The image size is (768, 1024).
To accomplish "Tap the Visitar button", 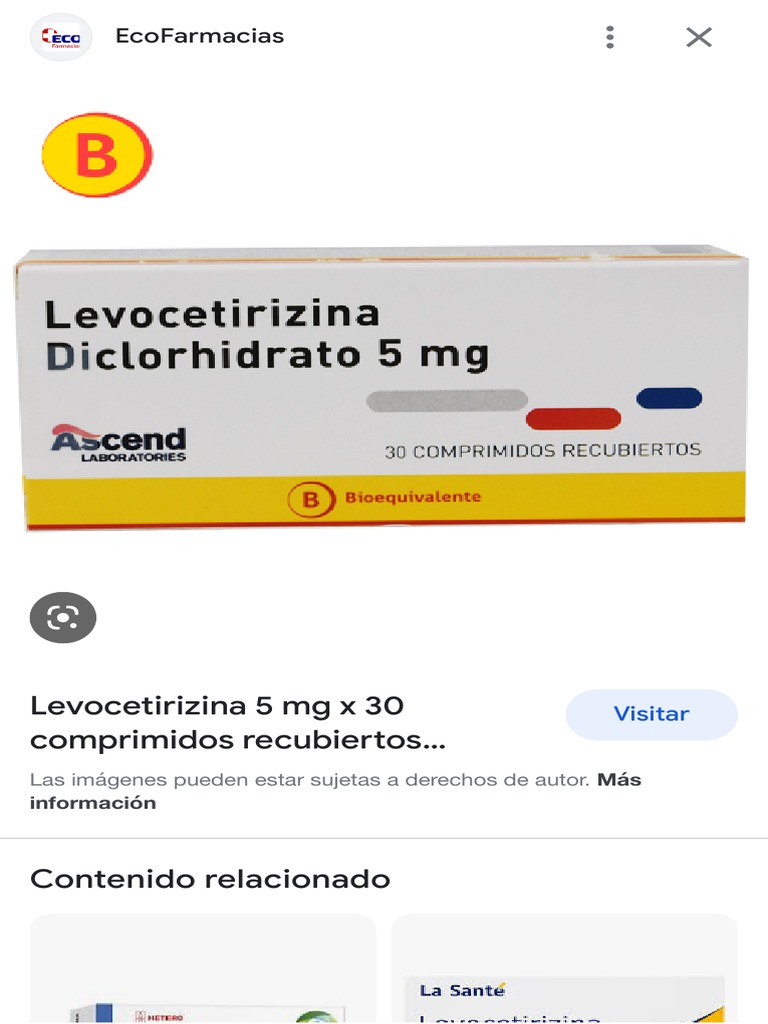I will (x=651, y=714).
